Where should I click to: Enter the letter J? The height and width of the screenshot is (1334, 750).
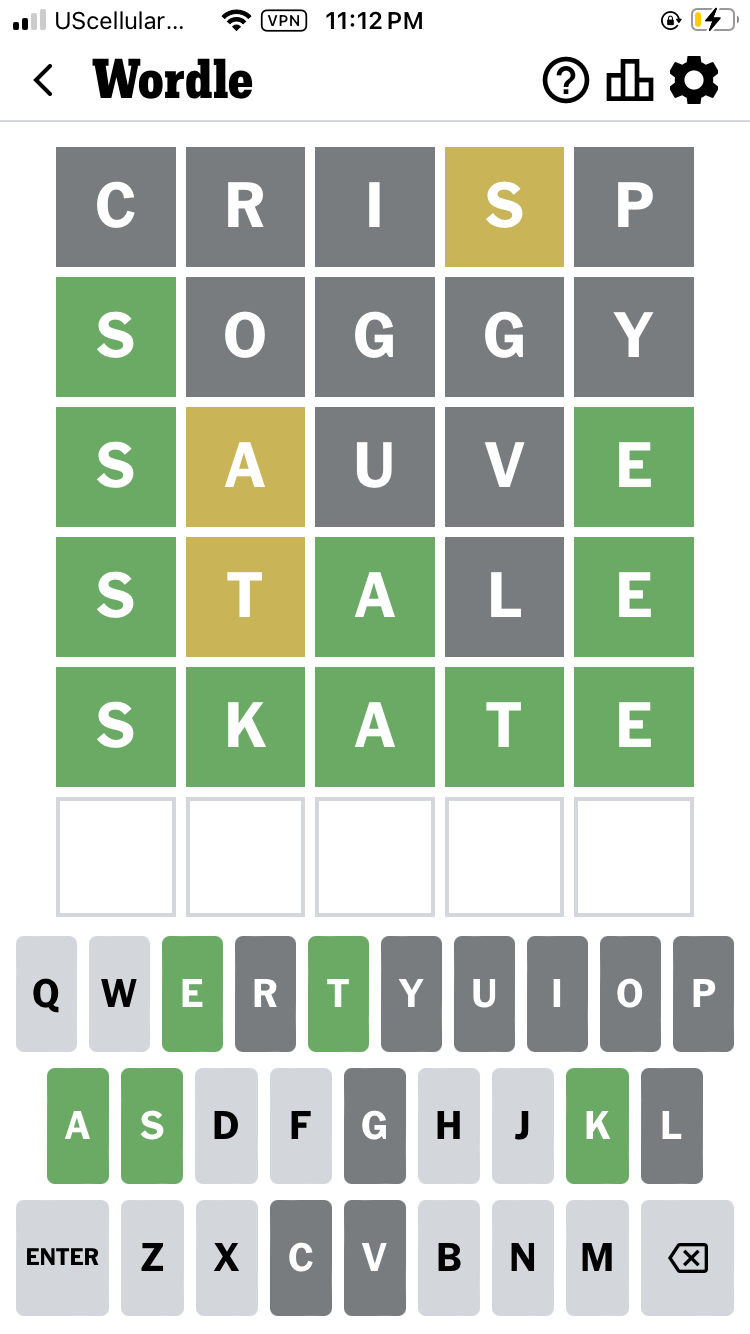point(523,1126)
